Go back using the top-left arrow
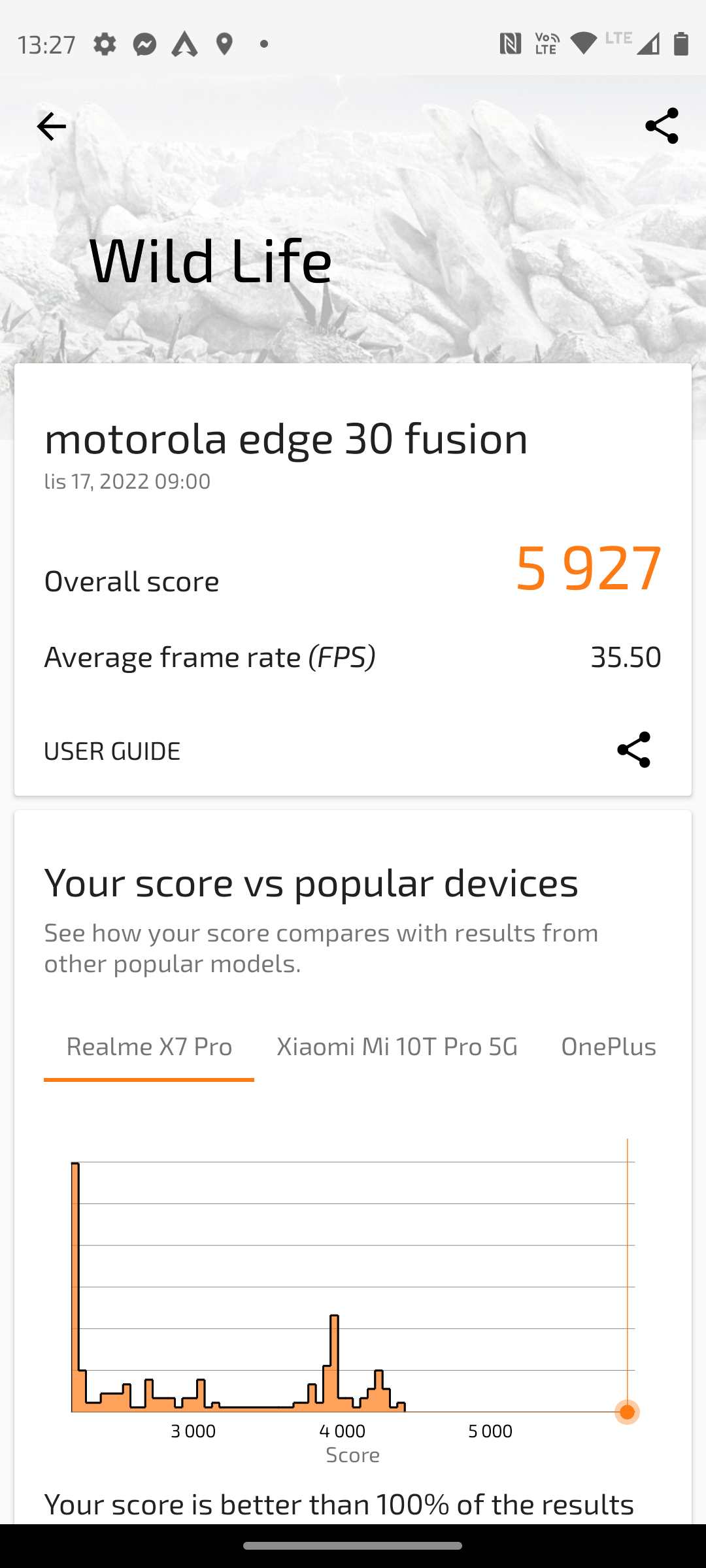Screen dimensions: 706x1568 point(51,126)
